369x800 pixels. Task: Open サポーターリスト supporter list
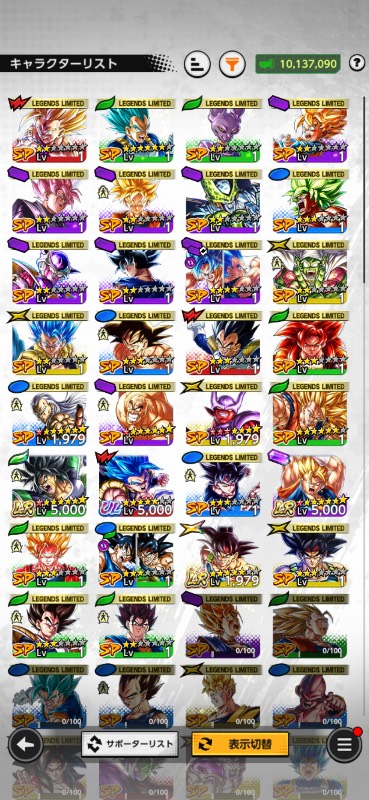pyautogui.click(x=130, y=744)
